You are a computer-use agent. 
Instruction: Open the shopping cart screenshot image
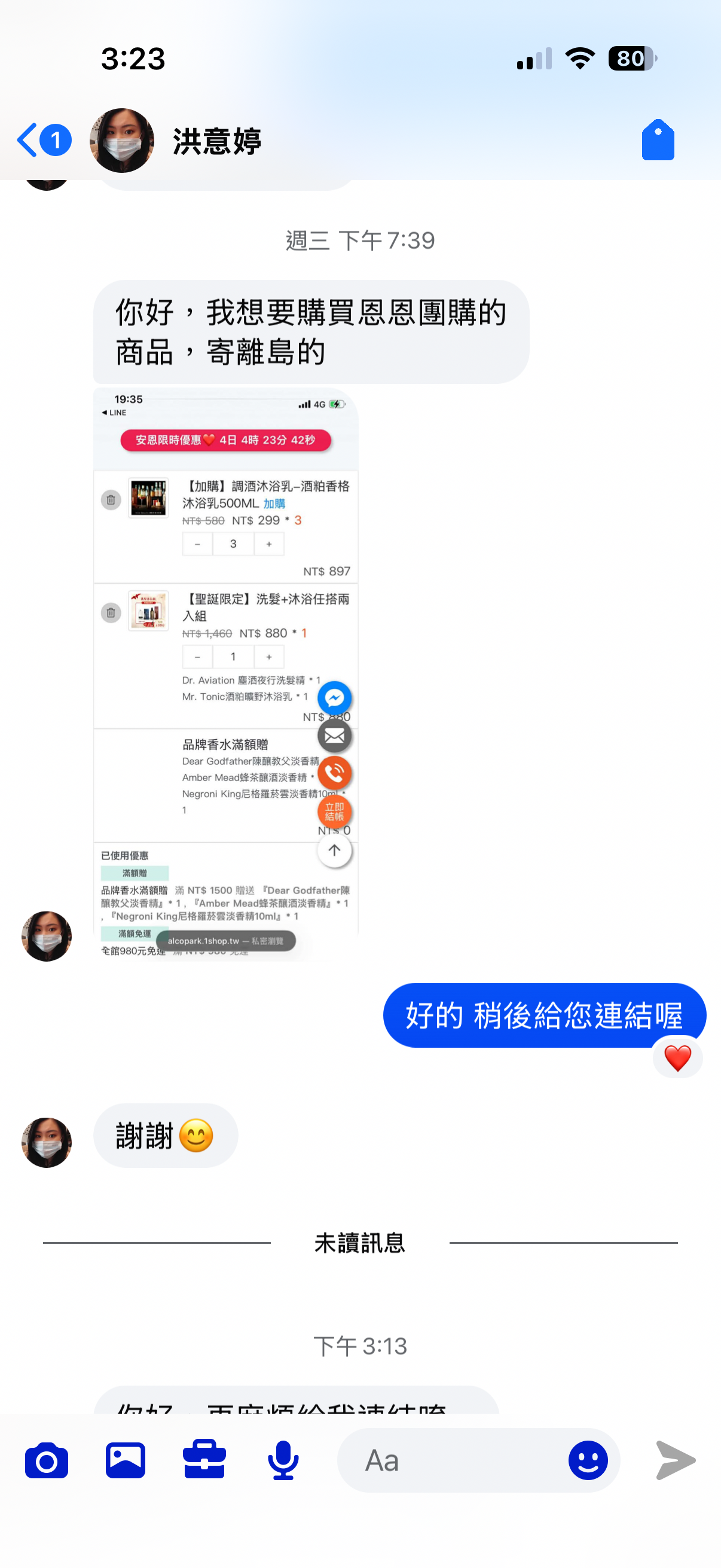click(x=226, y=674)
